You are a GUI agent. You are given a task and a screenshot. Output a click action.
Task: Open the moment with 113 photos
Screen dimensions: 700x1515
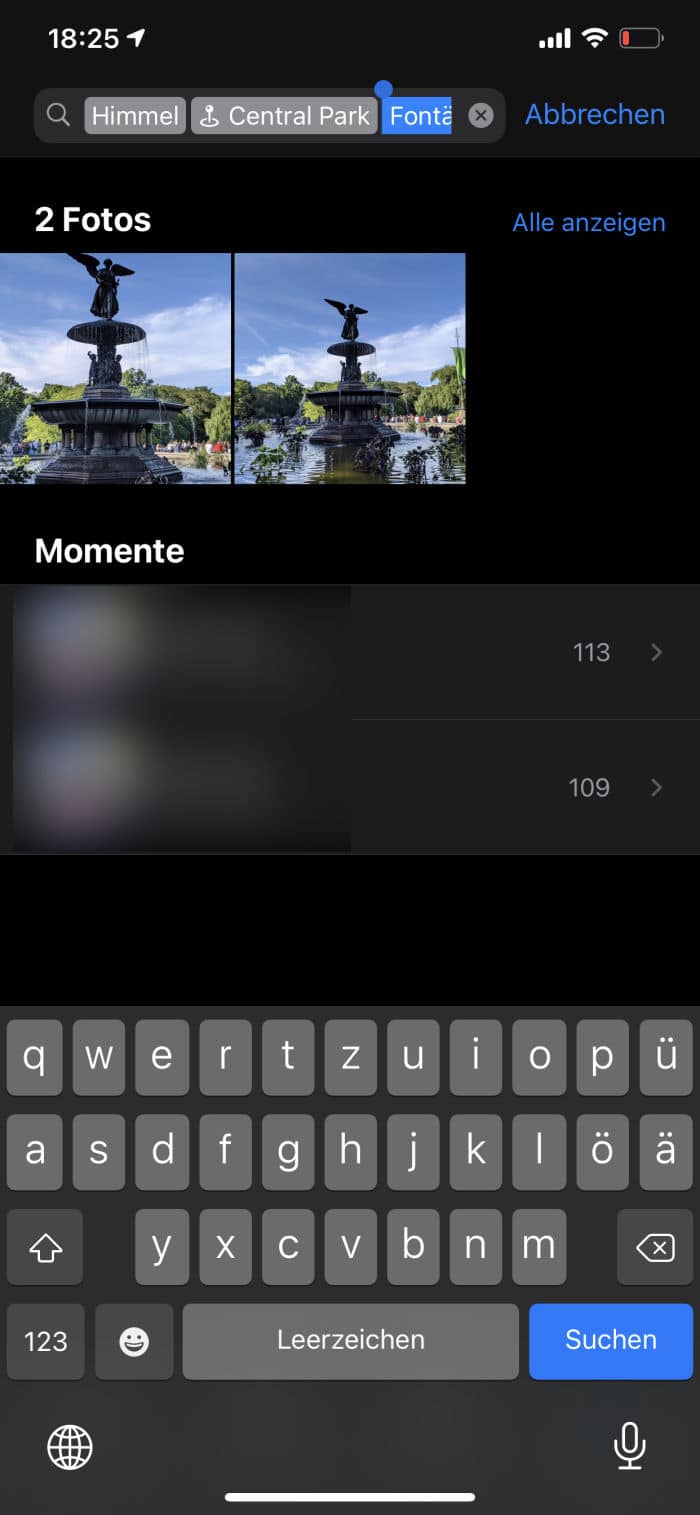[350, 652]
